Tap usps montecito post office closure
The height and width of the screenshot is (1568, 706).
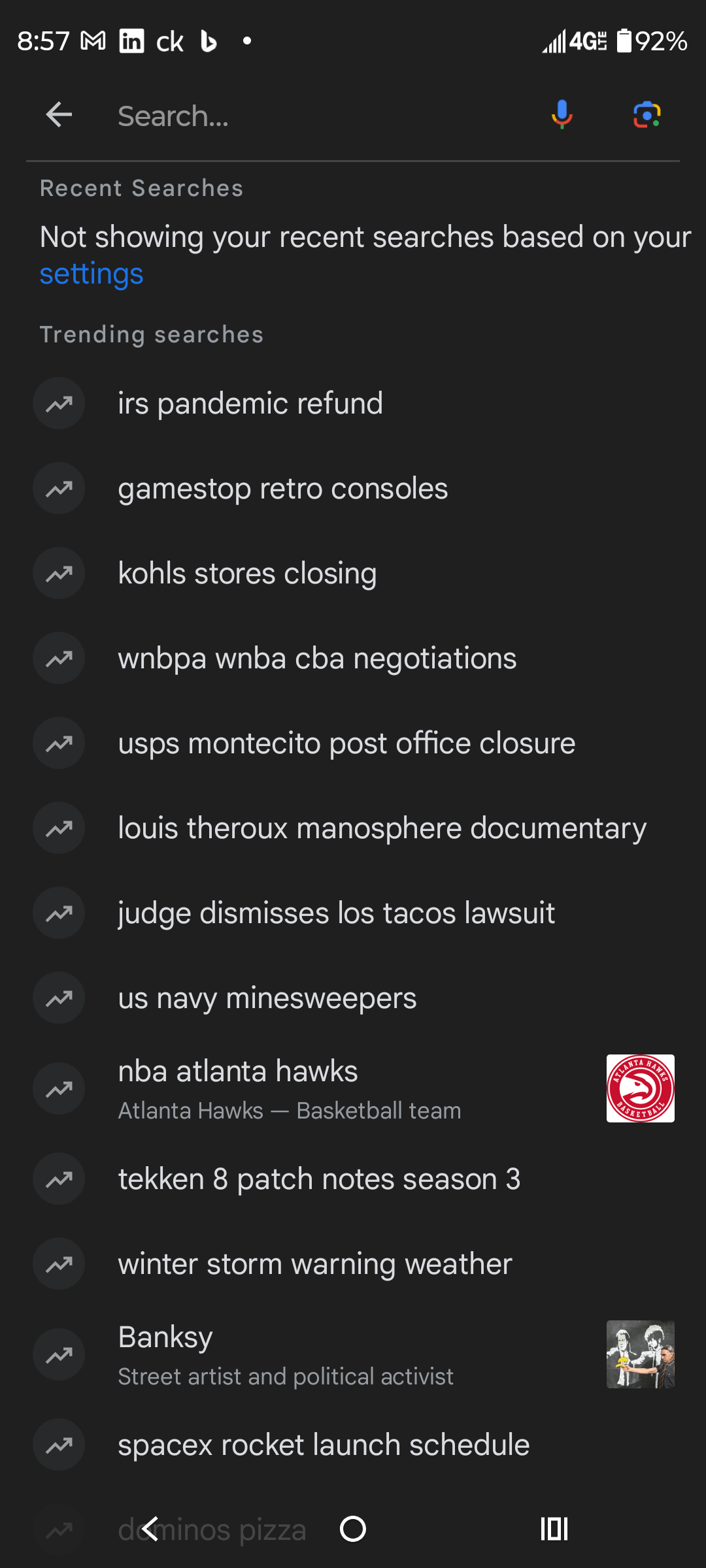(346, 743)
